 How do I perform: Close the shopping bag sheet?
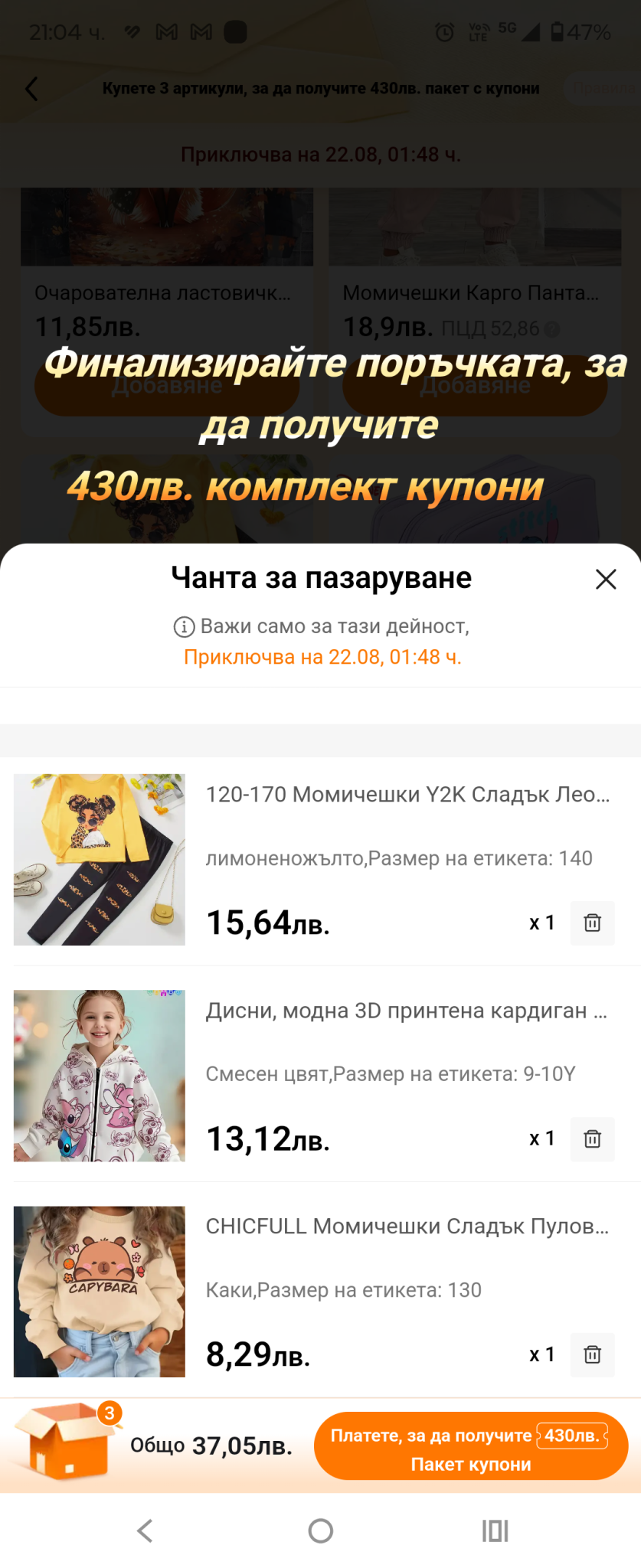click(x=606, y=580)
